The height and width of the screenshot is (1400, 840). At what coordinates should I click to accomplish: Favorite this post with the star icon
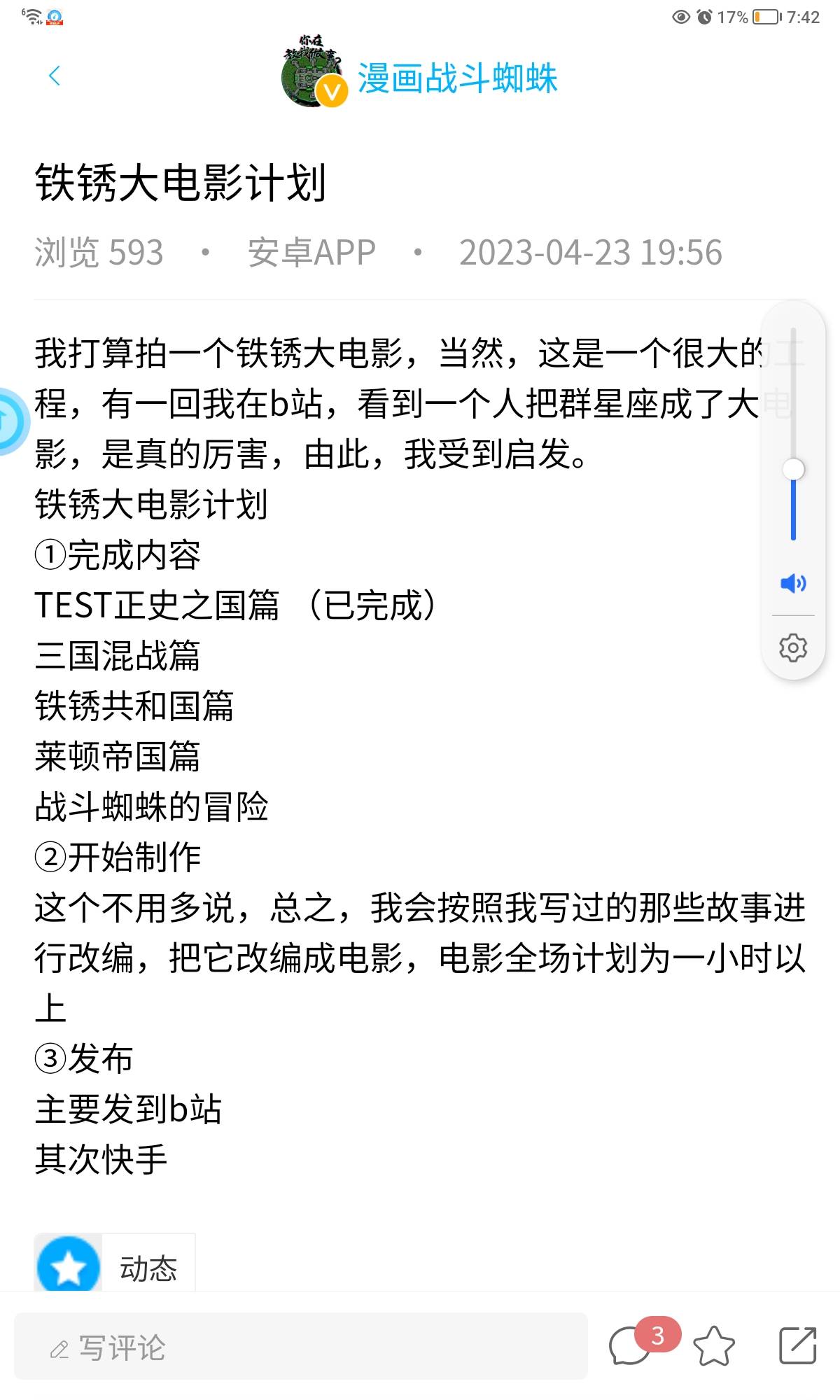click(713, 1346)
